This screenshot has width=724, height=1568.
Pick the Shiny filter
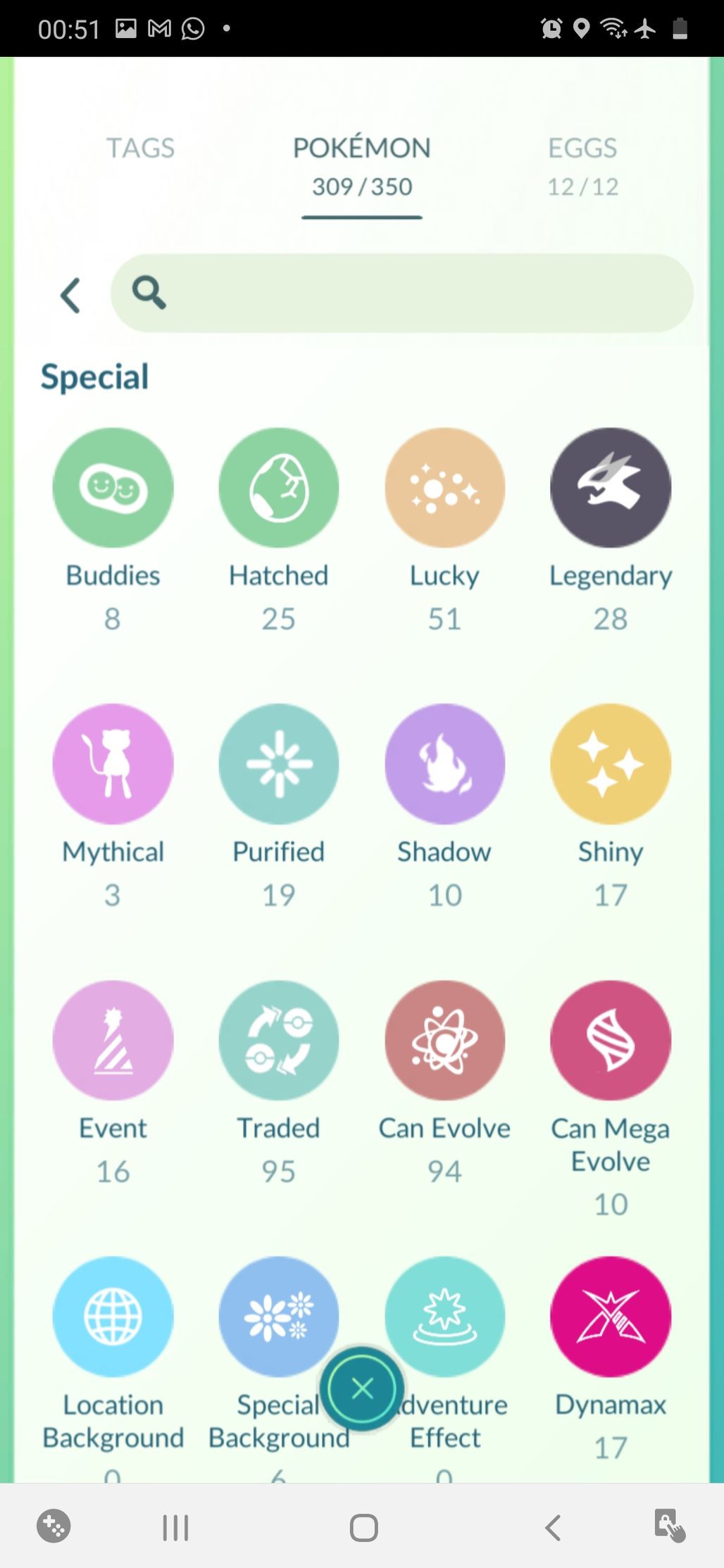tap(610, 764)
